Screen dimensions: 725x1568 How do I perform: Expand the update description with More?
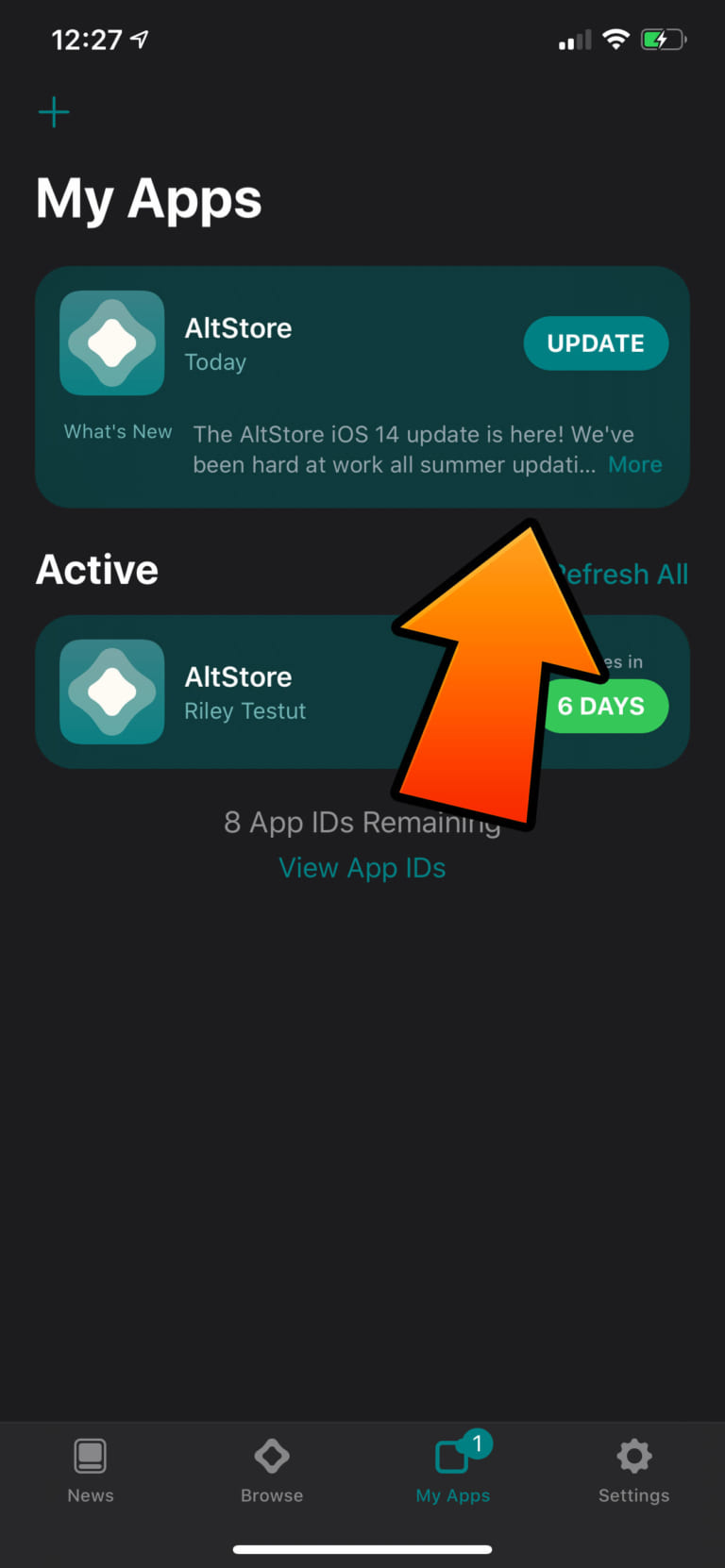point(634,464)
